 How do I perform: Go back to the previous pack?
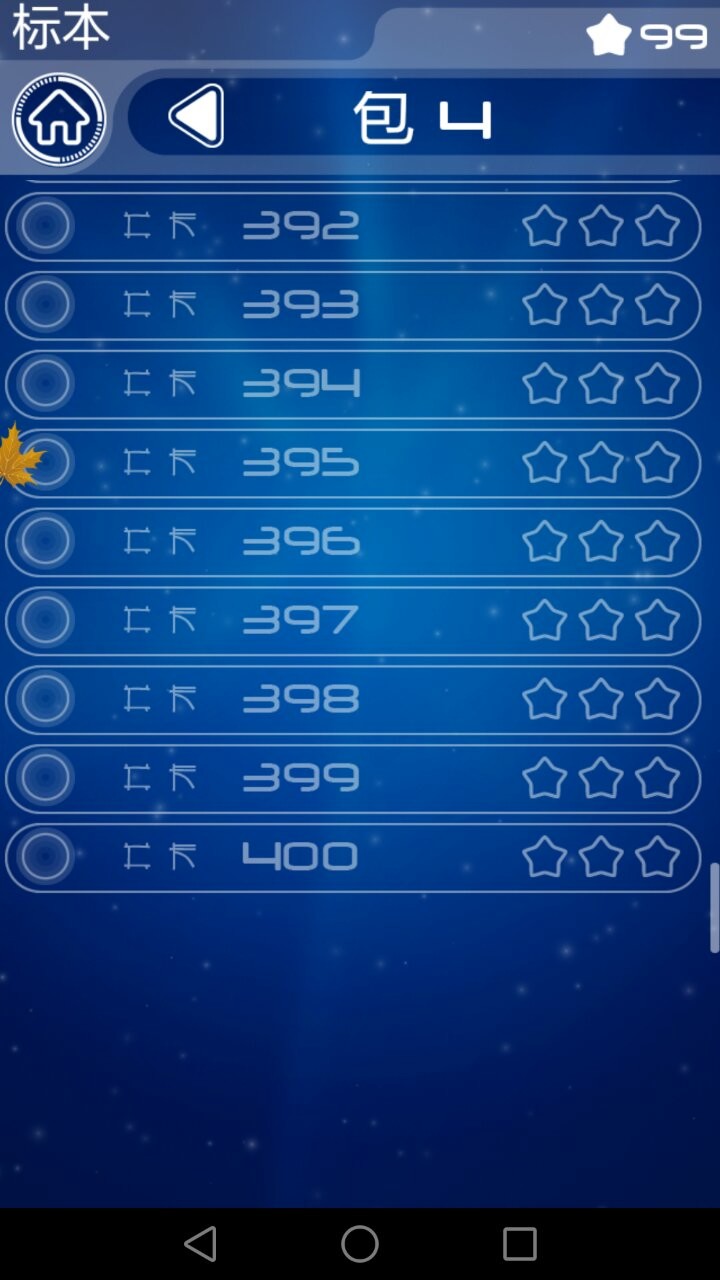point(197,117)
